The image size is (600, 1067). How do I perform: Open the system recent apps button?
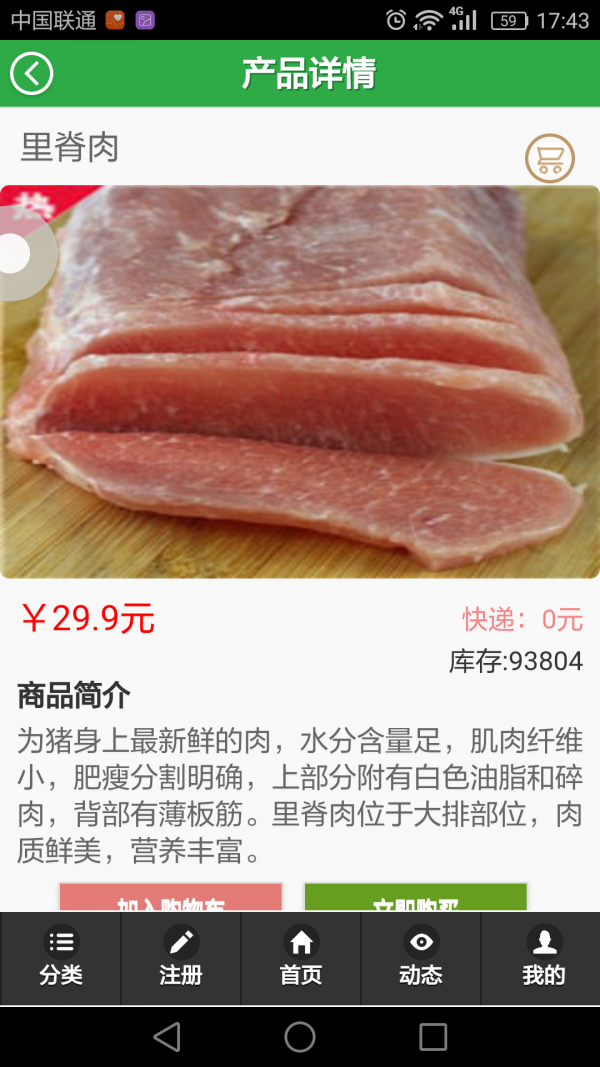pos(433,1037)
